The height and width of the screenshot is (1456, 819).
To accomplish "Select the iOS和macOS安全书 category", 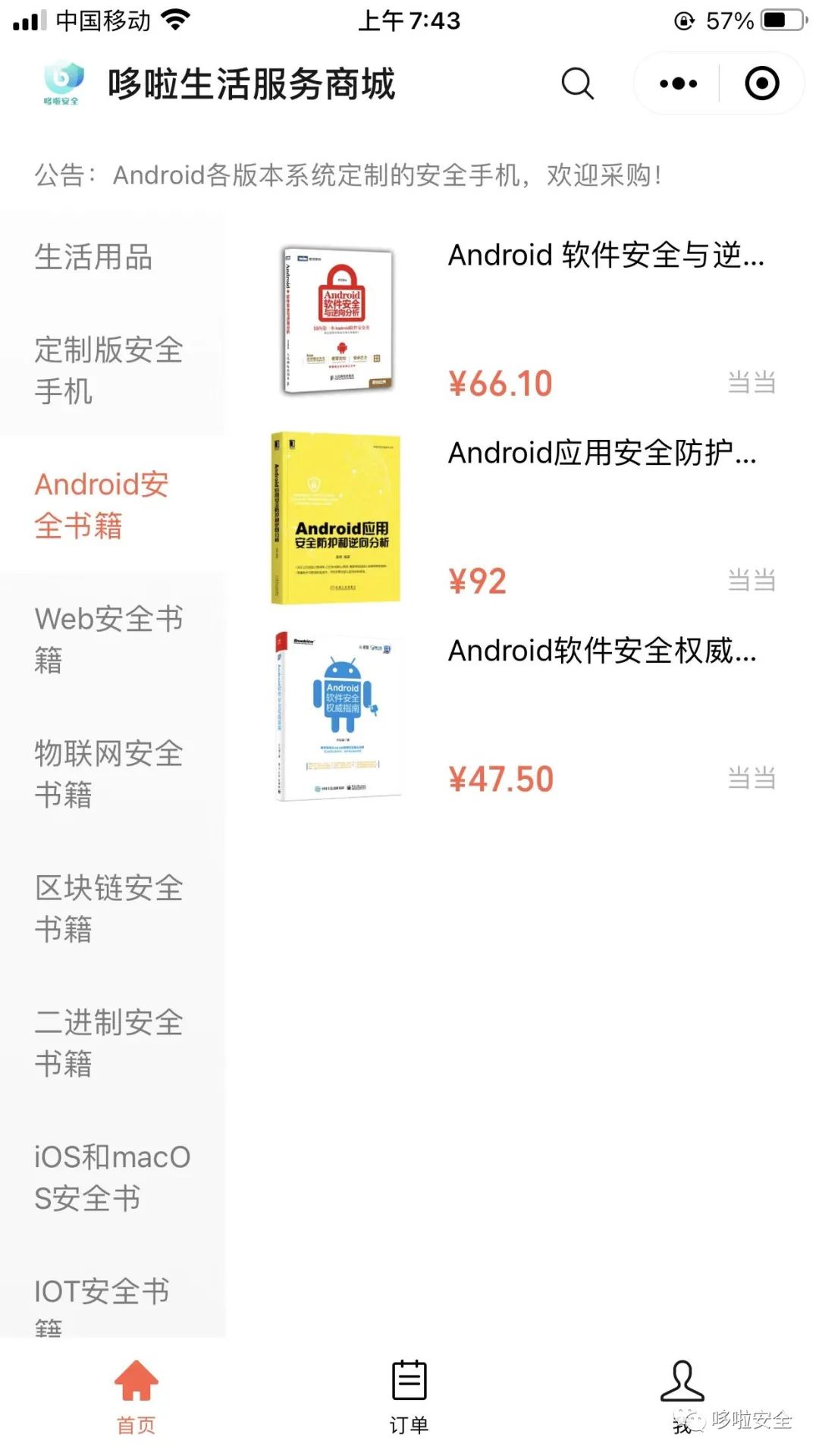I will pyautogui.click(x=112, y=1177).
